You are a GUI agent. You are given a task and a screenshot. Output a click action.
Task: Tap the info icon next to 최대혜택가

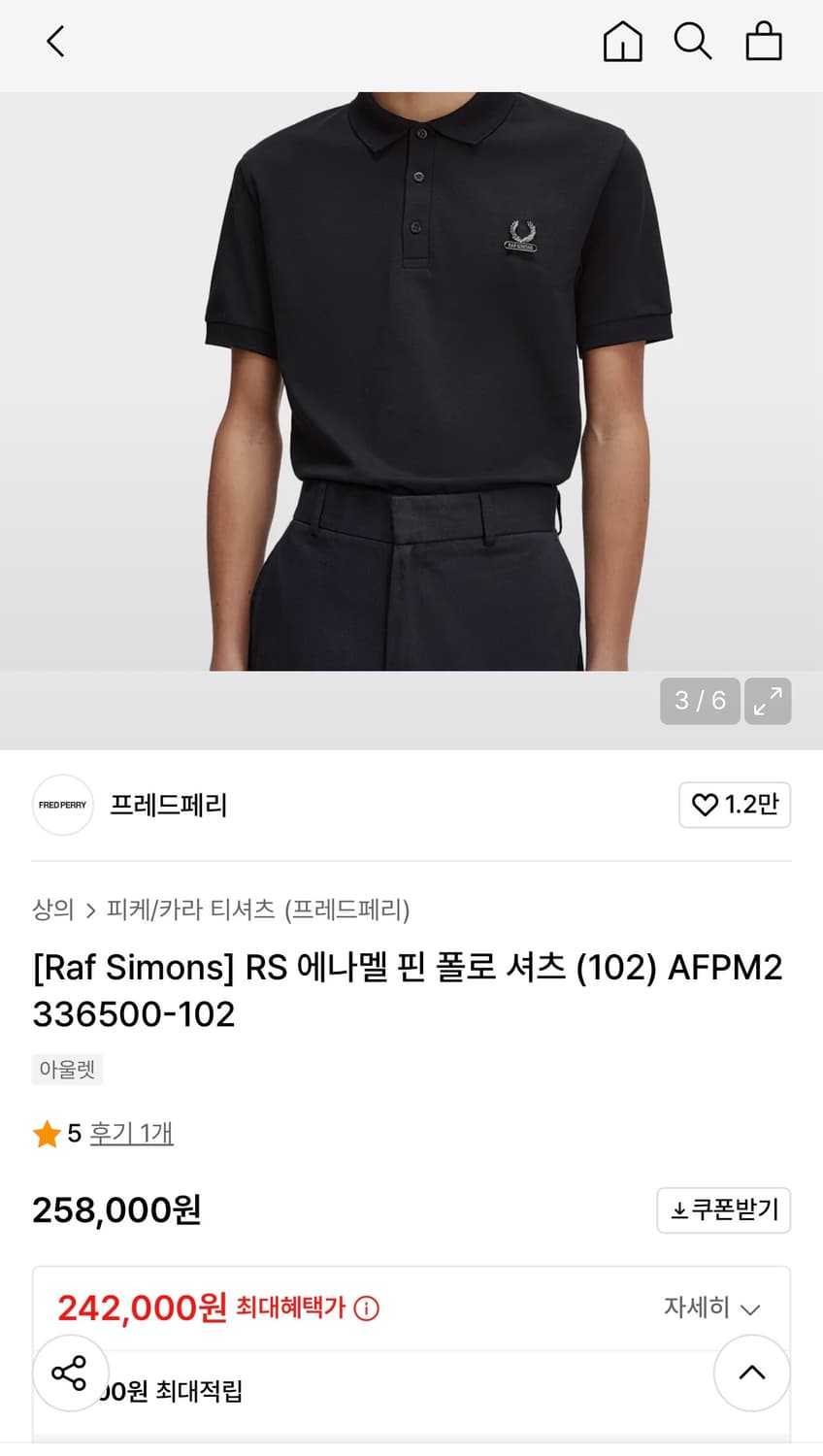(365, 1308)
